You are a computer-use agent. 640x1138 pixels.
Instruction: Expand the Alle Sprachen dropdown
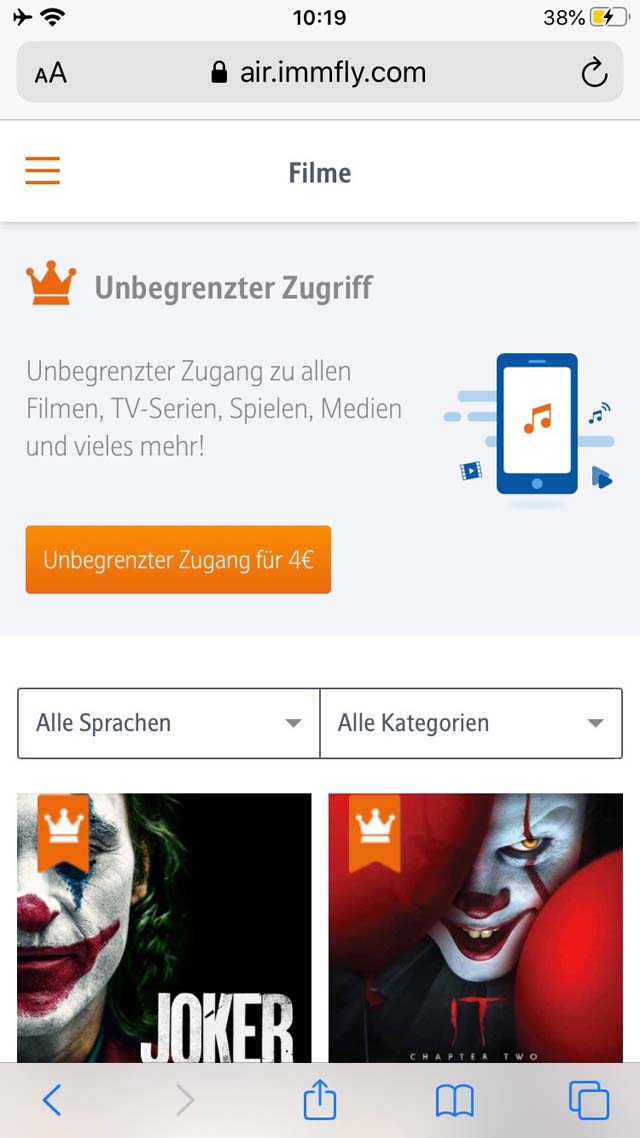coord(168,723)
